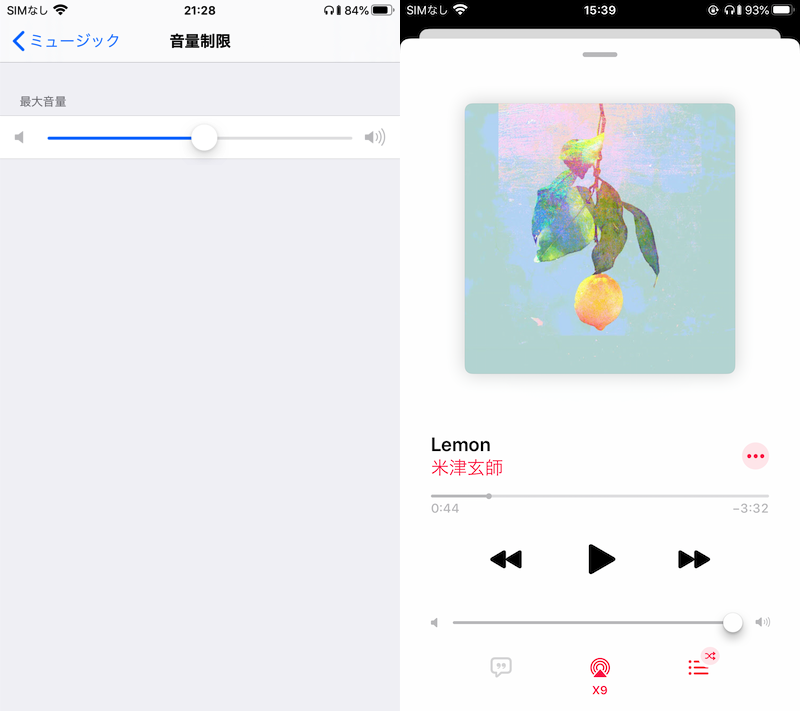This screenshot has width=800, height=711.
Task: Tap the grabber handle to minimize player
Action: (x=600, y=54)
